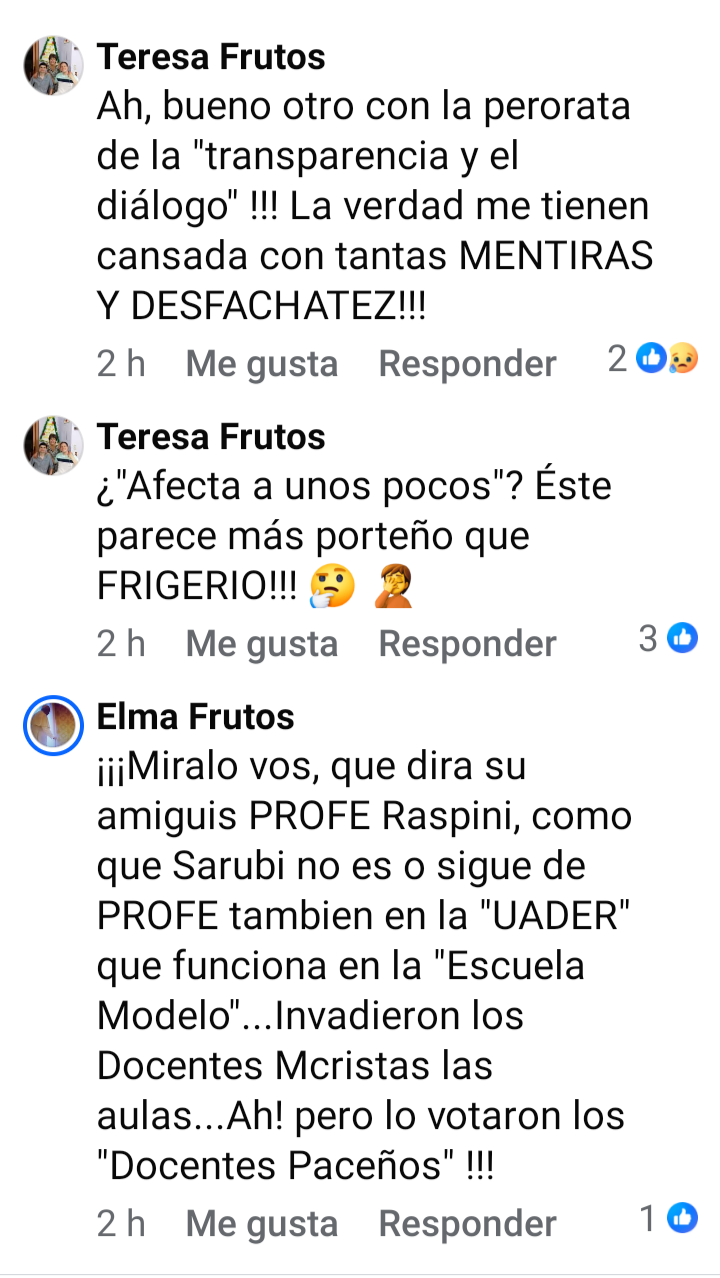Like the "Afecta a unos pocos" comment
Screen dimensions: 720x1278
(262, 644)
